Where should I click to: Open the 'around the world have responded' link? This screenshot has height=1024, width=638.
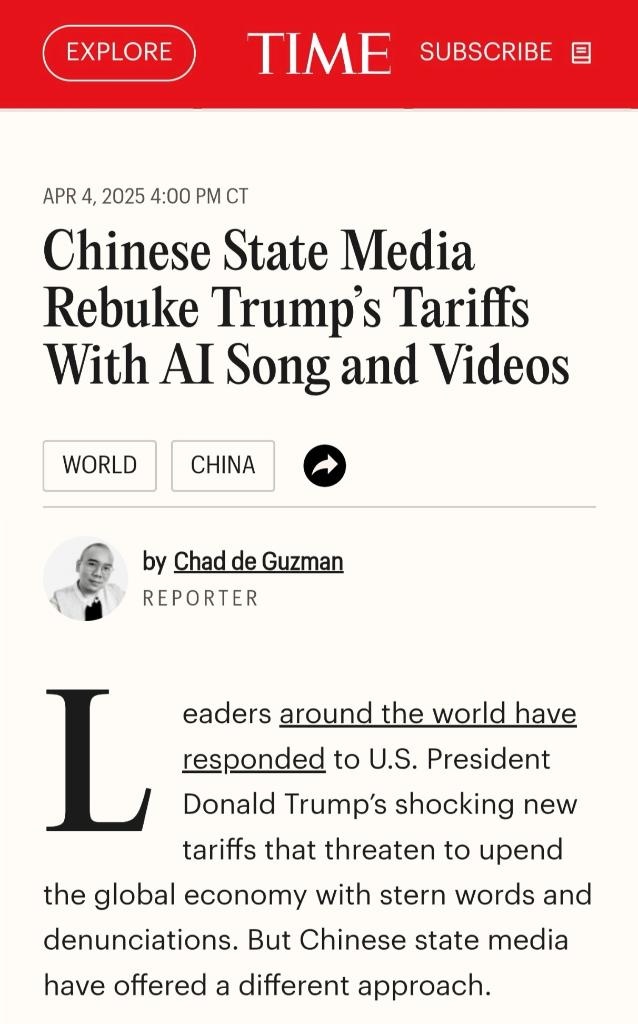427,714
